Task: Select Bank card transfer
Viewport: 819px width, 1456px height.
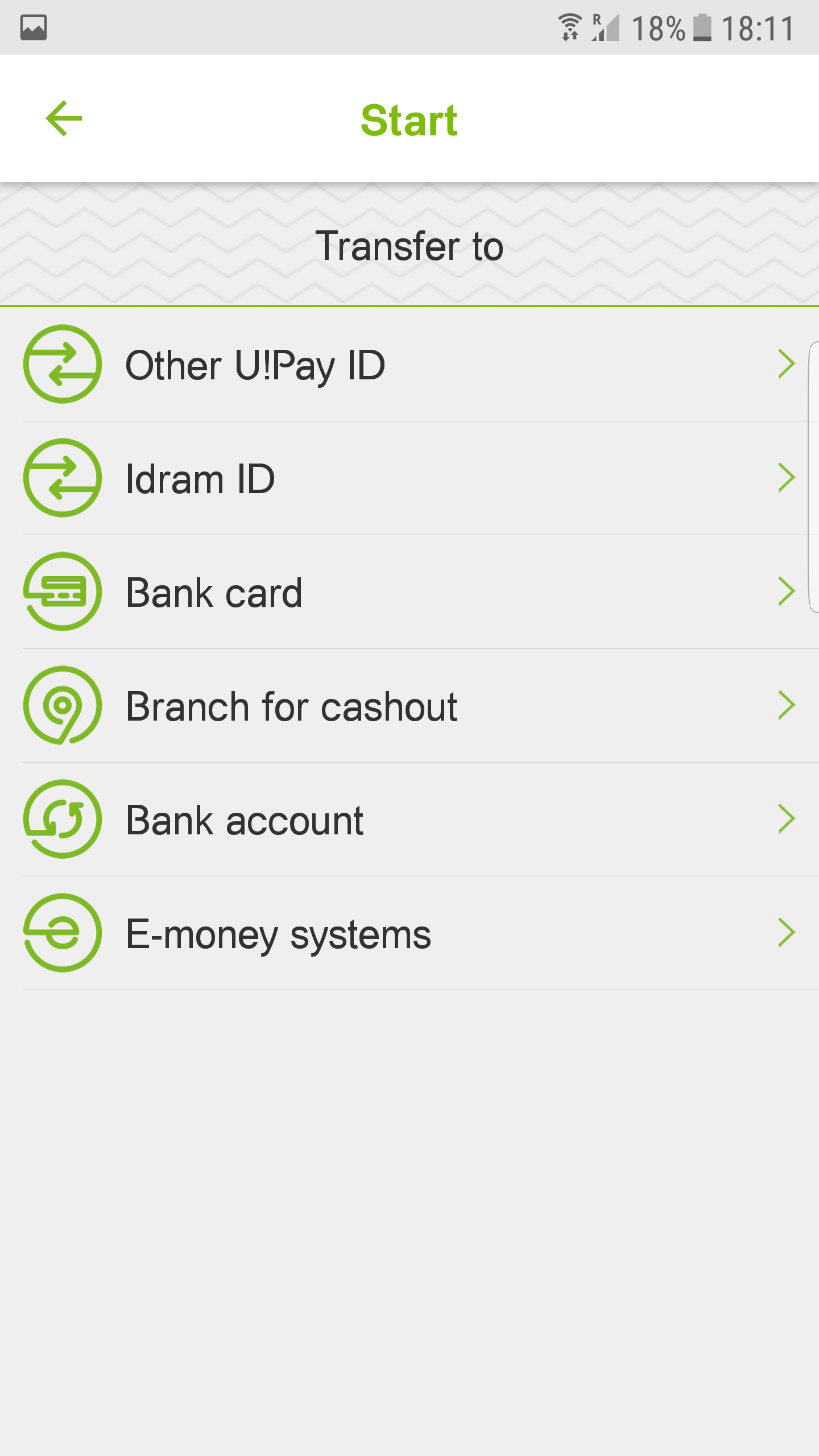Action: pos(409,592)
